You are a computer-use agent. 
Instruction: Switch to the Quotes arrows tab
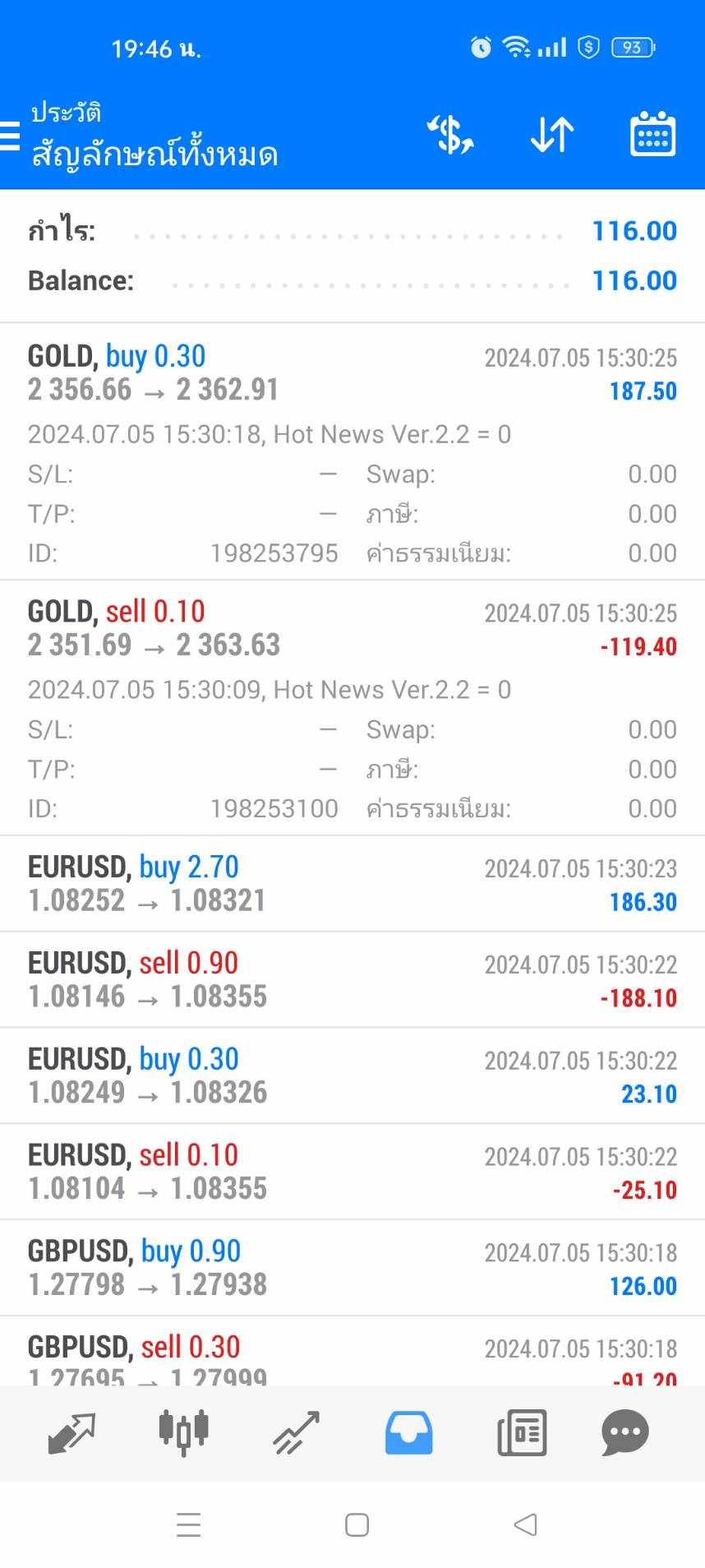point(71,1433)
